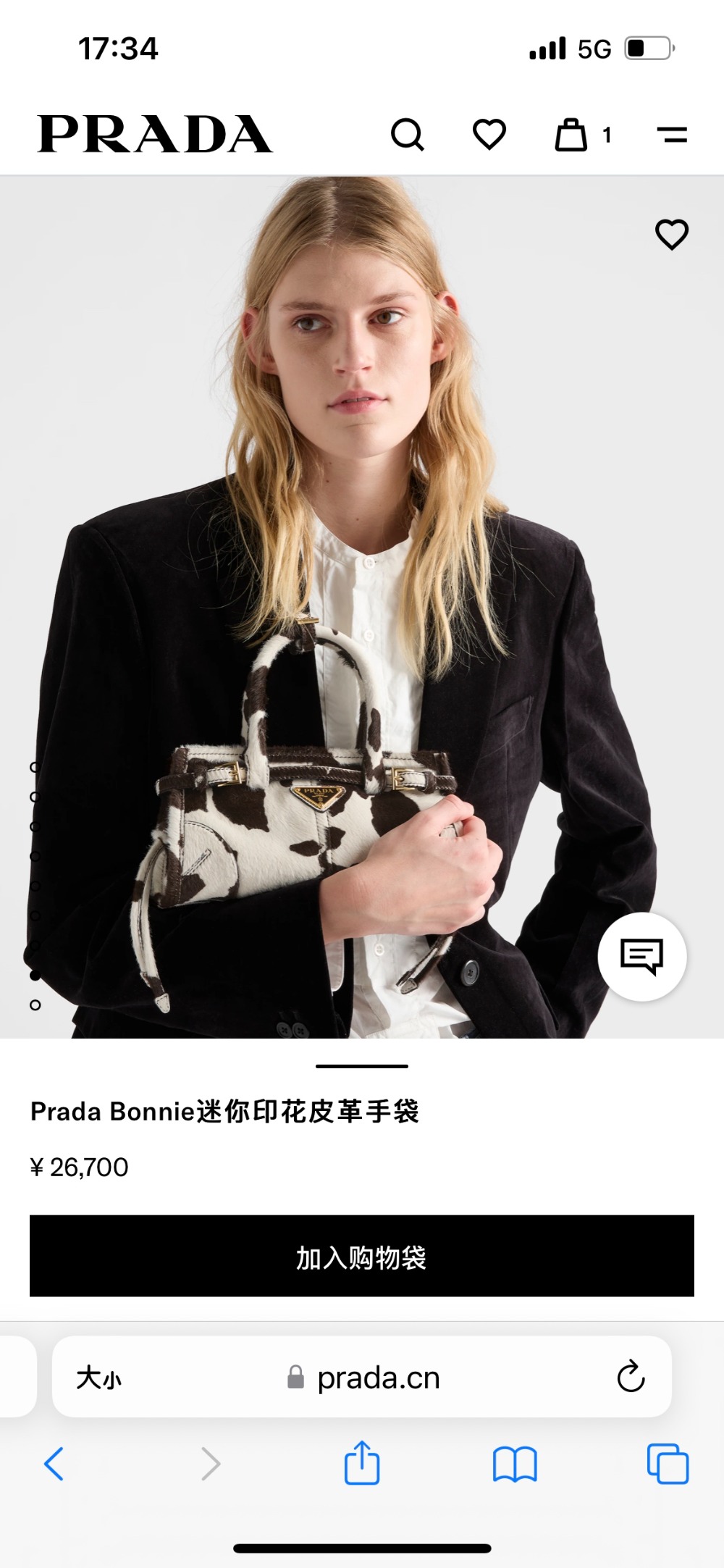Share this page from Safari toolbar
This screenshot has height=1568, width=724.
click(362, 1464)
